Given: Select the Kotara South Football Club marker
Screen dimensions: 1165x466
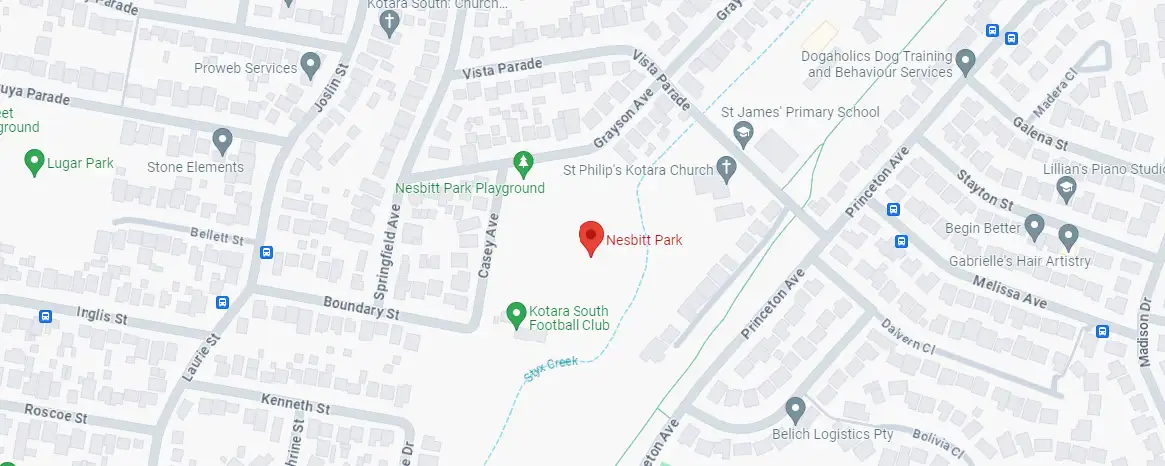Looking at the screenshot, I should point(516,315).
